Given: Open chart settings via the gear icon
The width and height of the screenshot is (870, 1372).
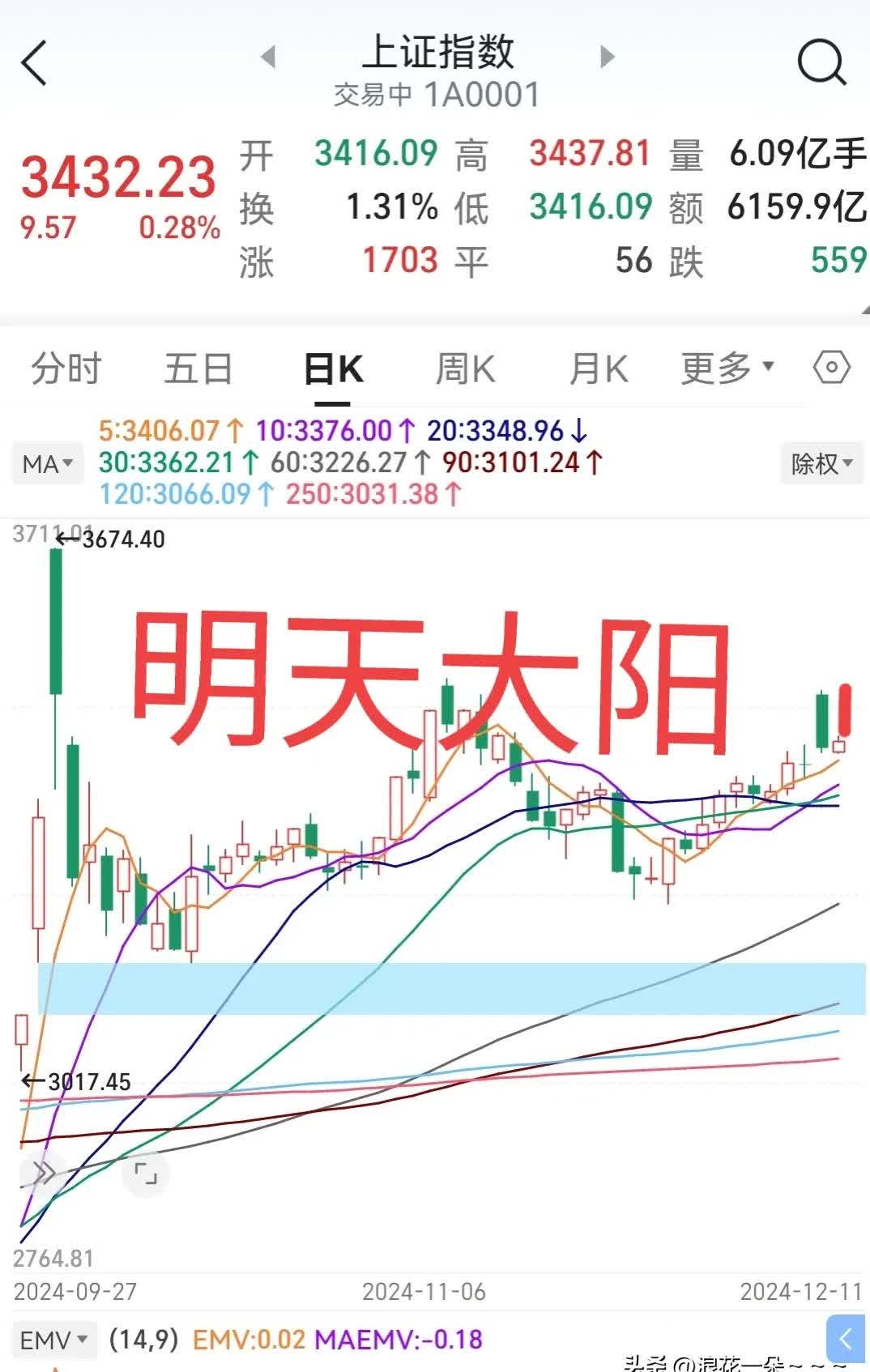Looking at the screenshot, I should click(x=831, y=368).
